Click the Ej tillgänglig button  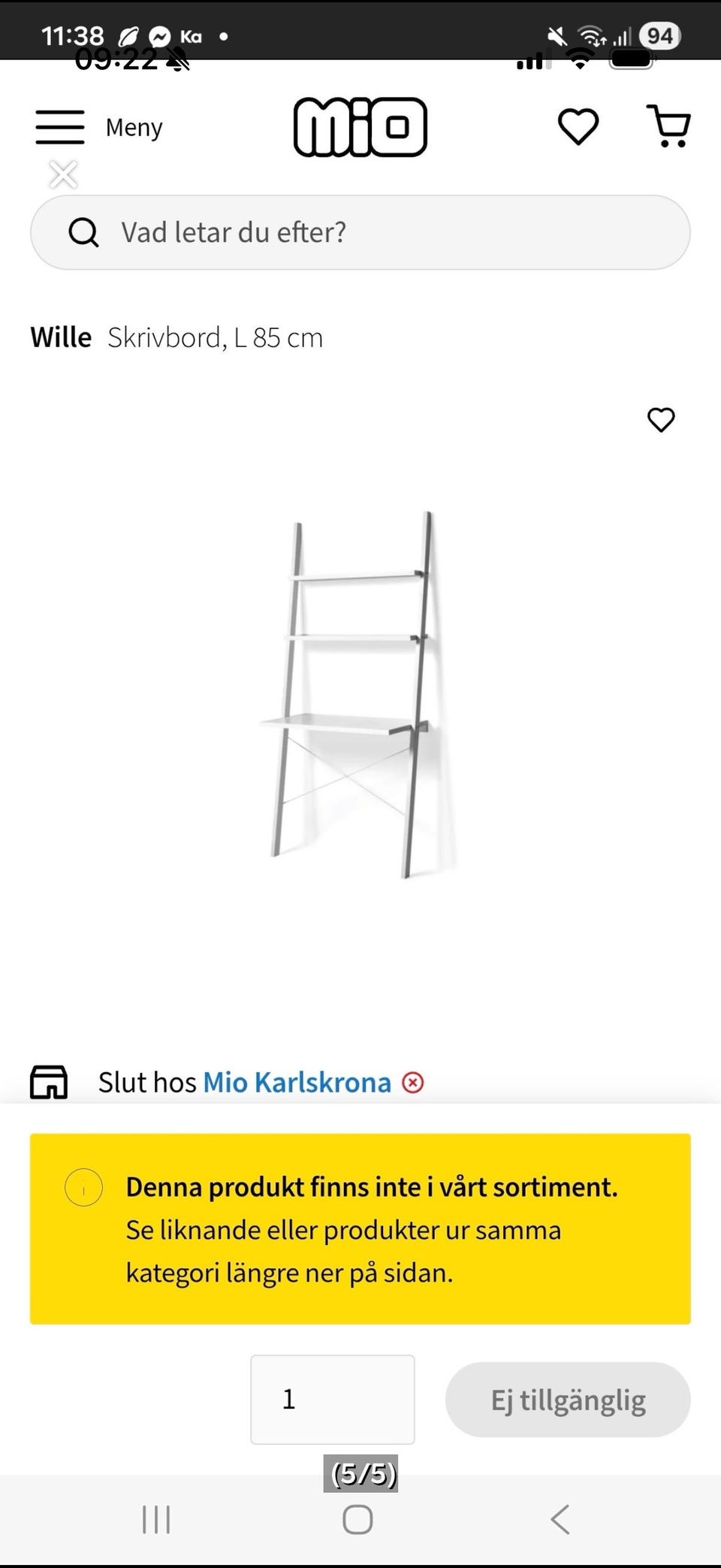[567, 1398]
